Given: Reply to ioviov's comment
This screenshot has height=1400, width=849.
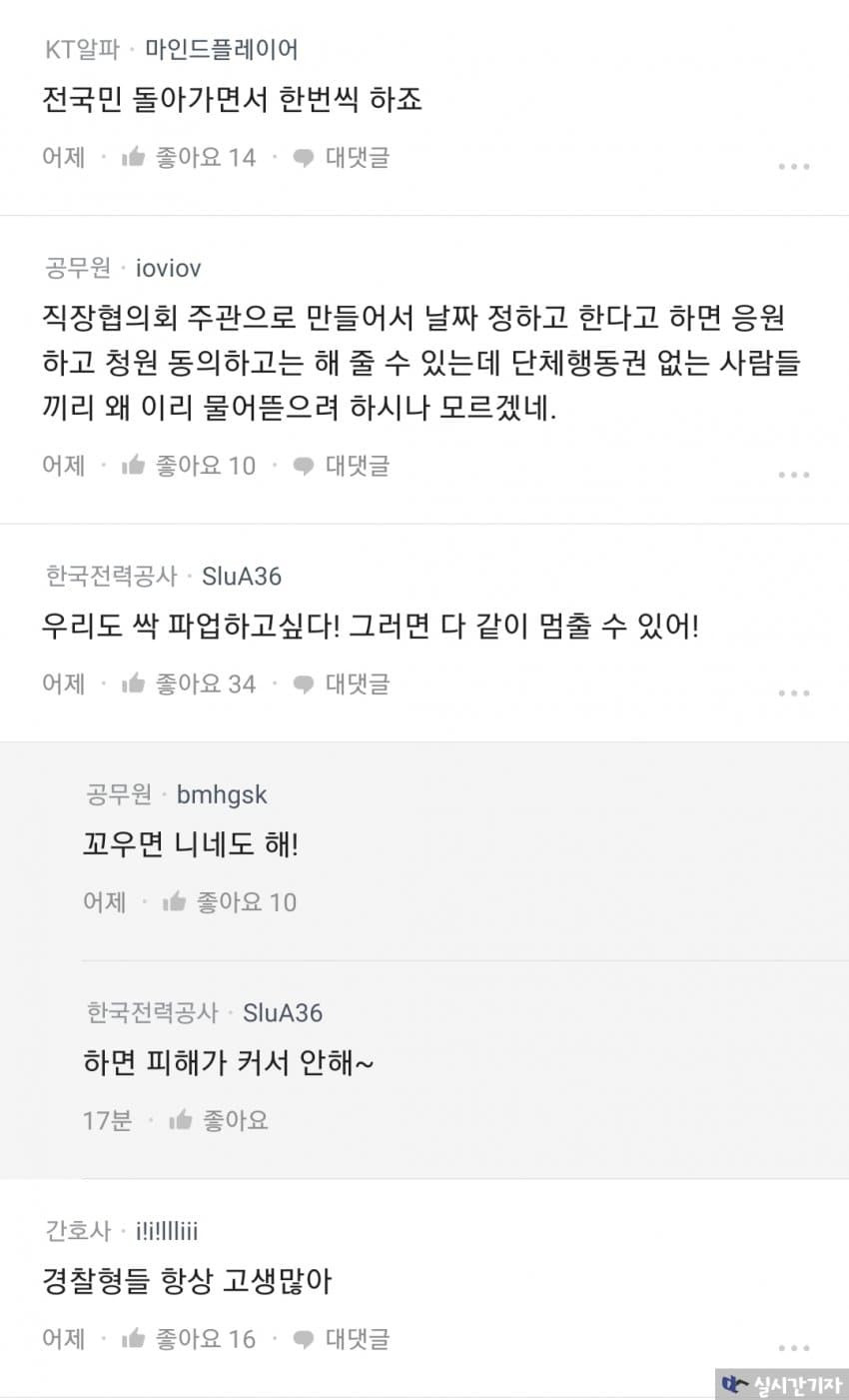Looking at the screenshot, I should click(341, 466).
